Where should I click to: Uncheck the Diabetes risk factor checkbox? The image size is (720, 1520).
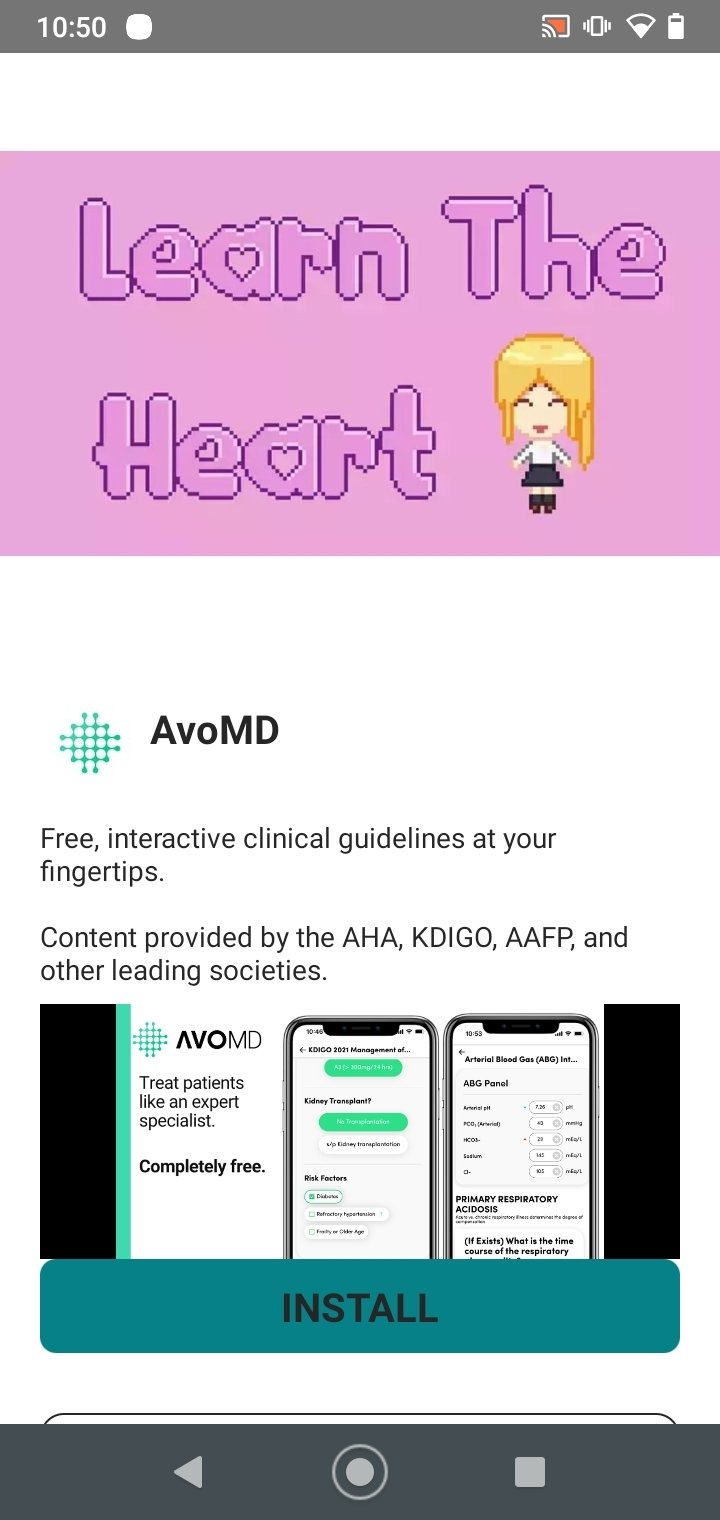point(311,1197)
